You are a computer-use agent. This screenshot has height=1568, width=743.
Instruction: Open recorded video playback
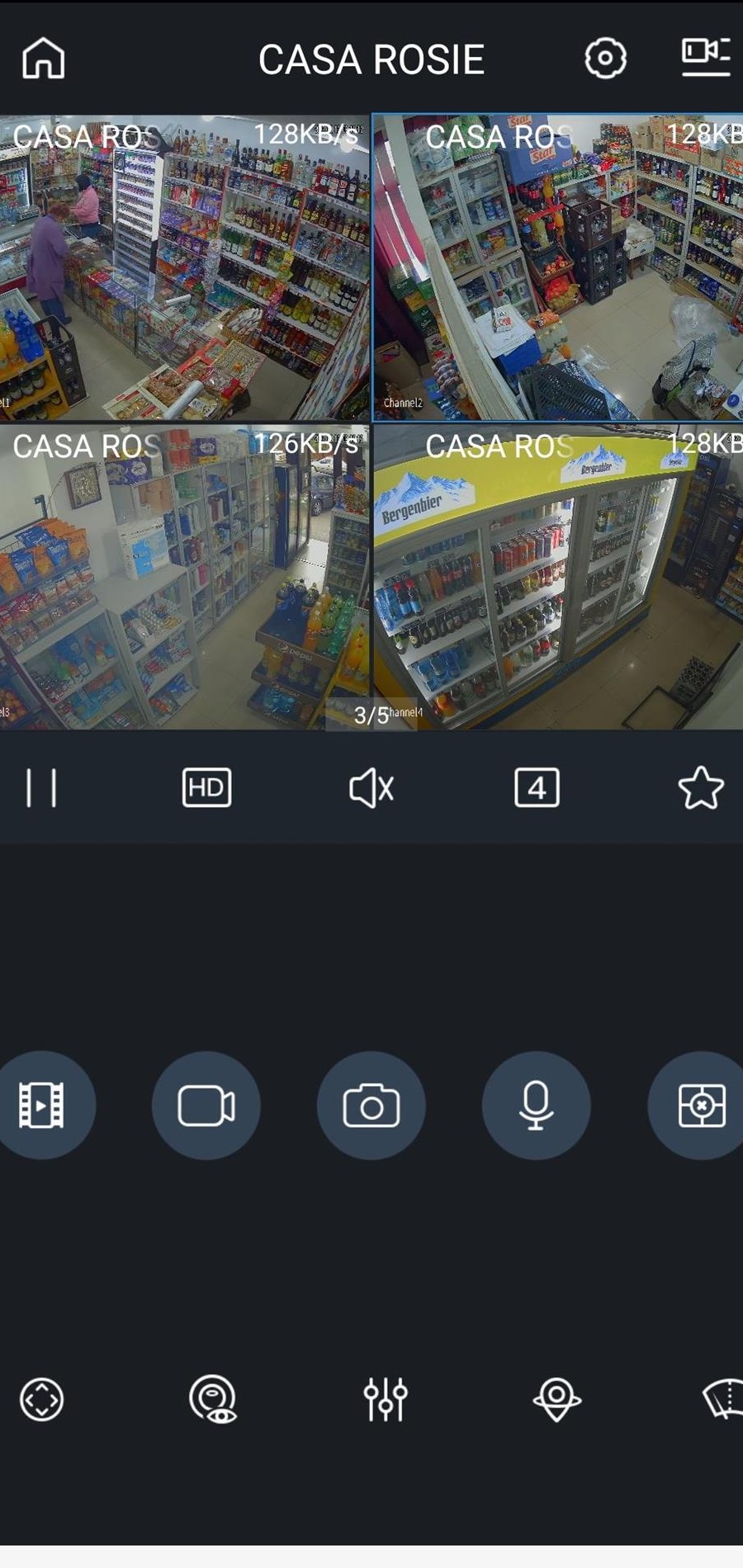[x=41, y=1105]
